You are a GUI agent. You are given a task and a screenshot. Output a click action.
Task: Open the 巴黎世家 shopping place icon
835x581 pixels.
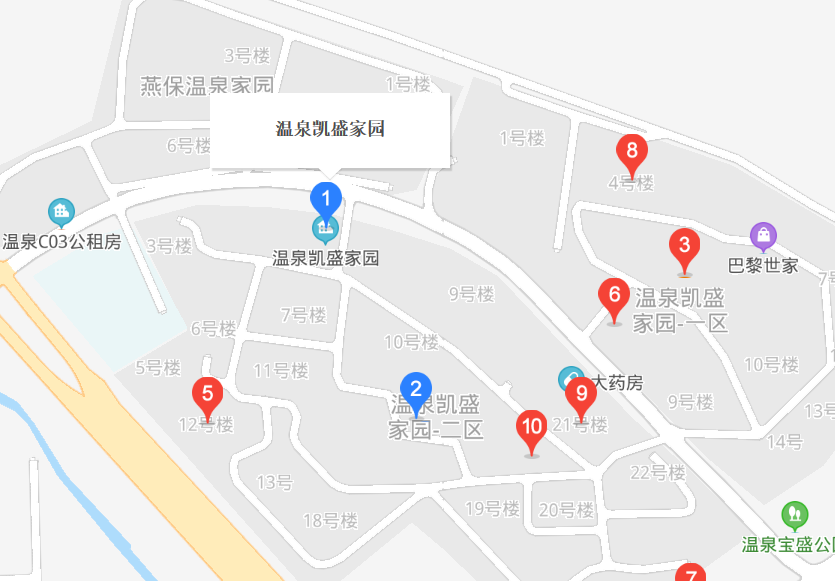click(x=764, y=237)
